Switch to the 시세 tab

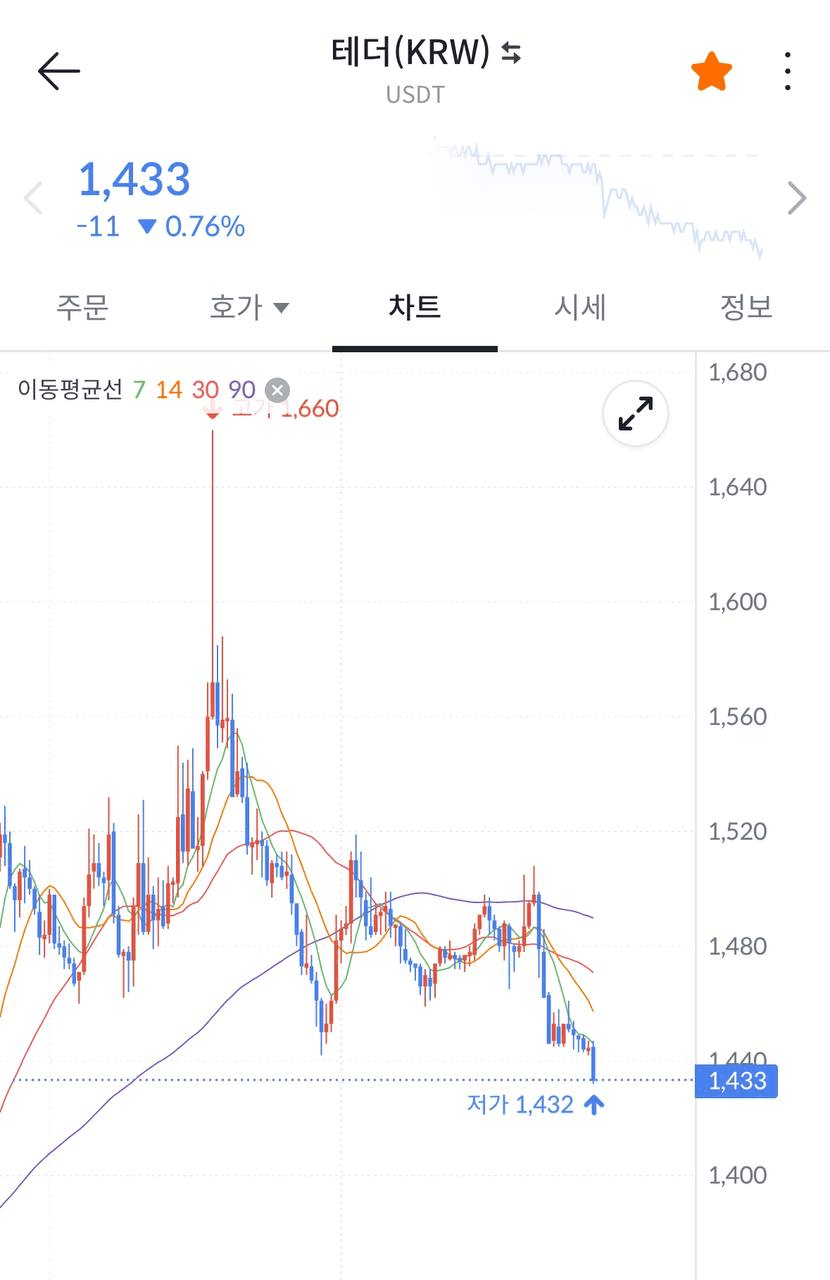(582, 308)
